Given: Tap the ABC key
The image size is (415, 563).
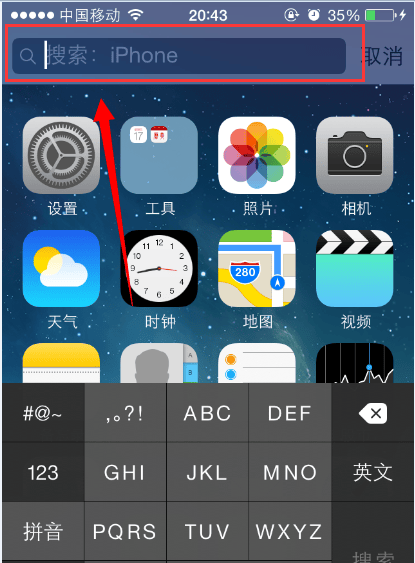Looking at the screenshot, I should pyautogui.click(x=207, y=413).
